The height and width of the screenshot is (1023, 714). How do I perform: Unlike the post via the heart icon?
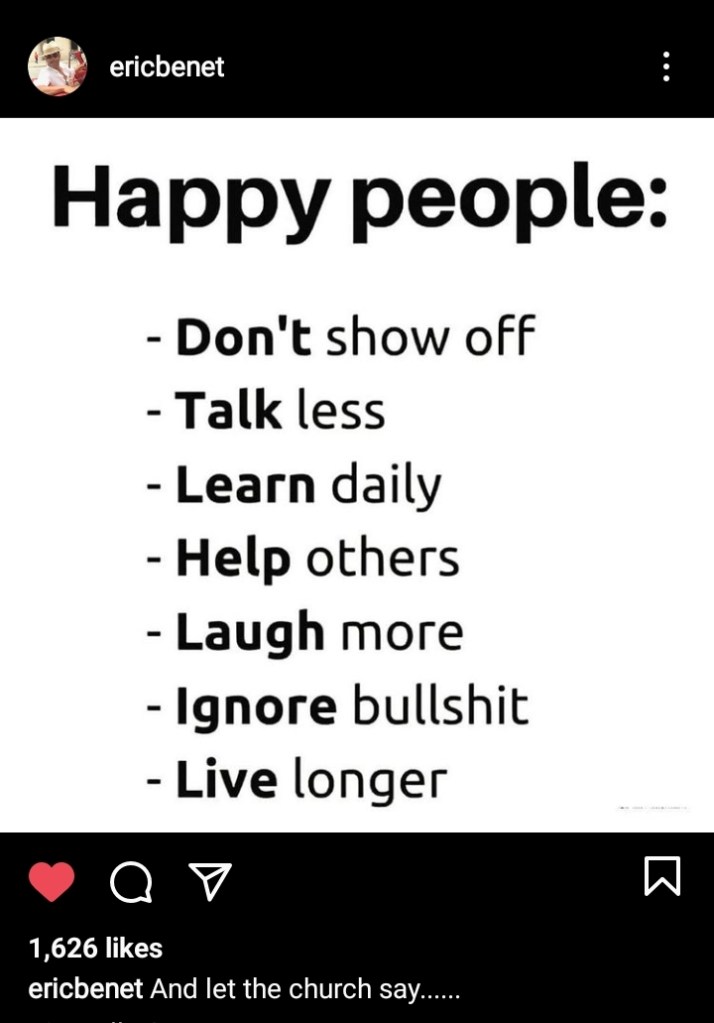(51, 881)
